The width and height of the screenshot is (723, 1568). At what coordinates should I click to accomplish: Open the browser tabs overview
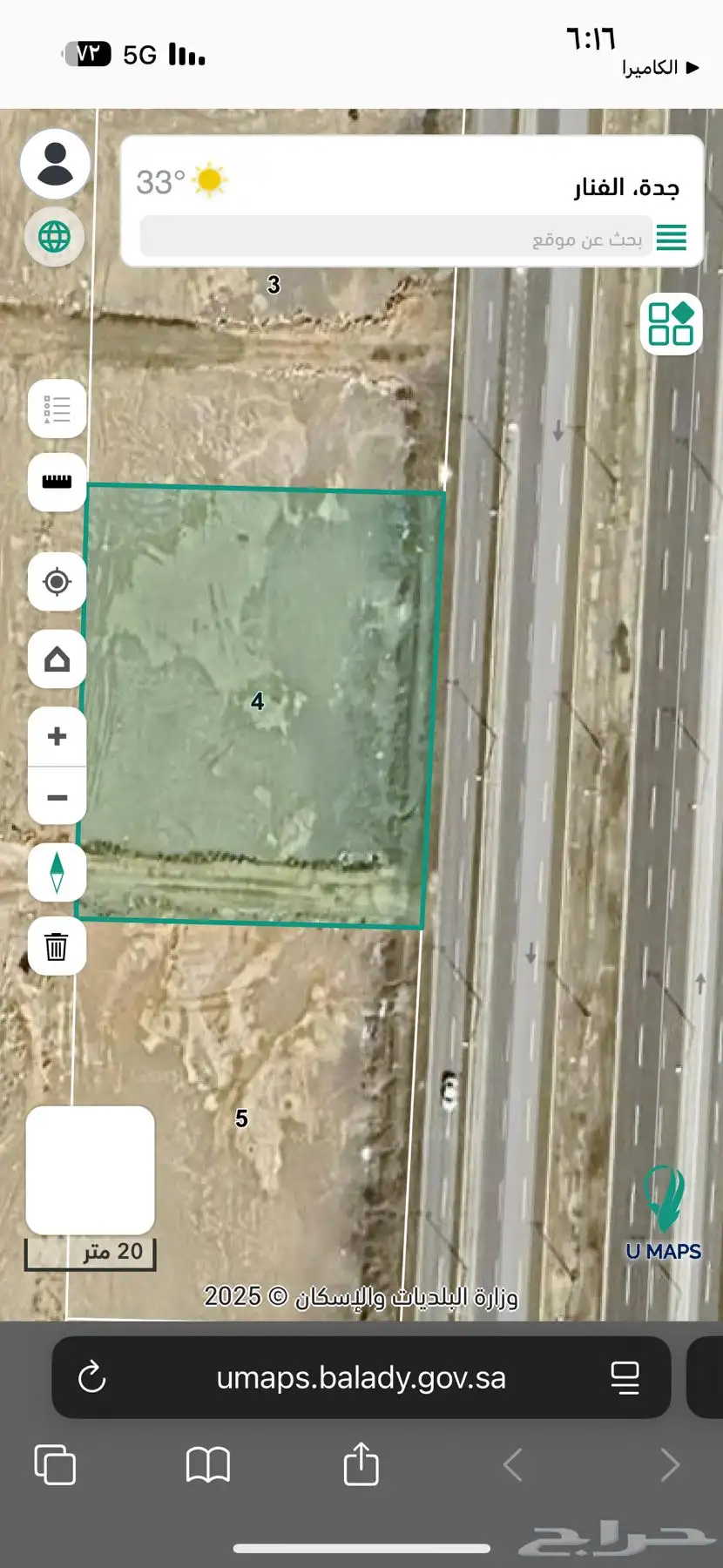click(55, 1464)
